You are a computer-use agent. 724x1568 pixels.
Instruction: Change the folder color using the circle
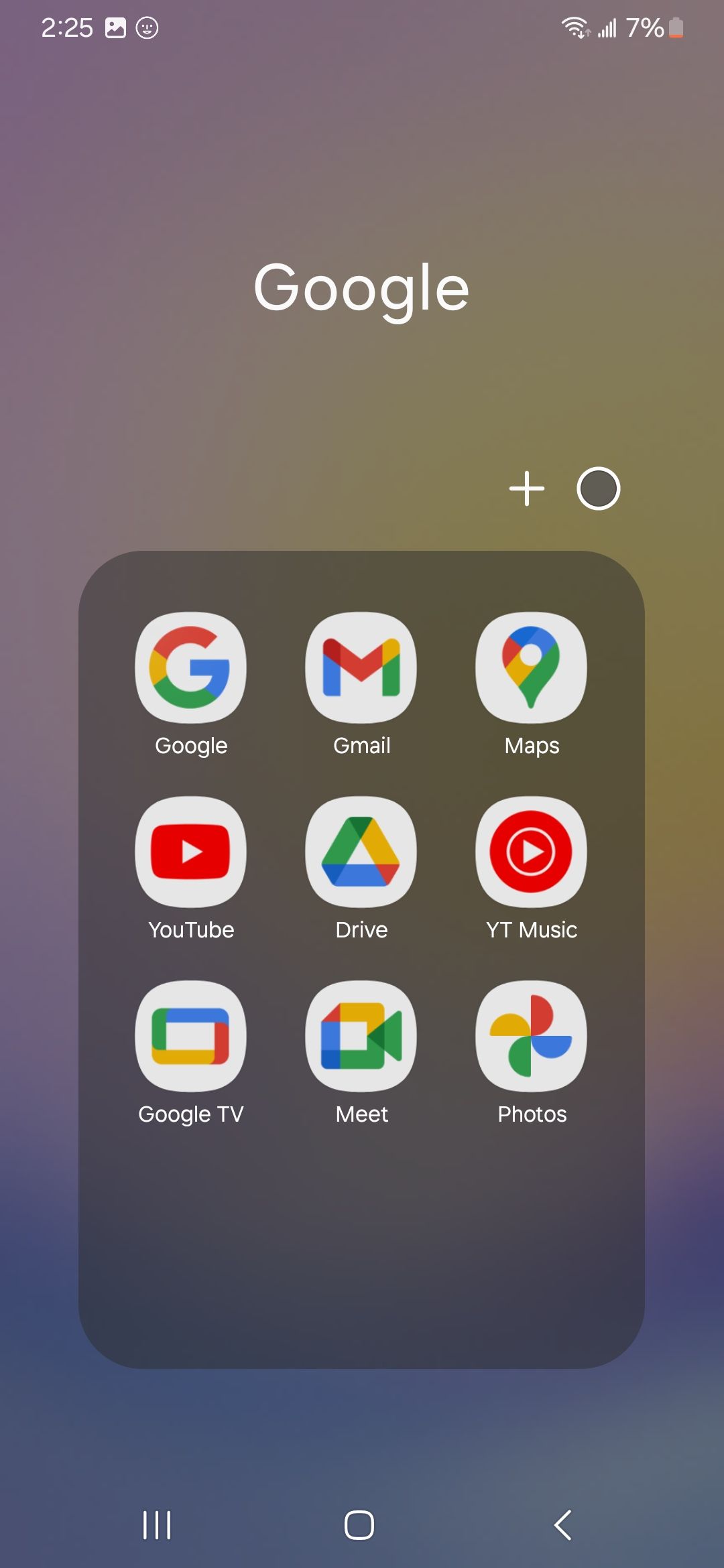pos(599,488)
